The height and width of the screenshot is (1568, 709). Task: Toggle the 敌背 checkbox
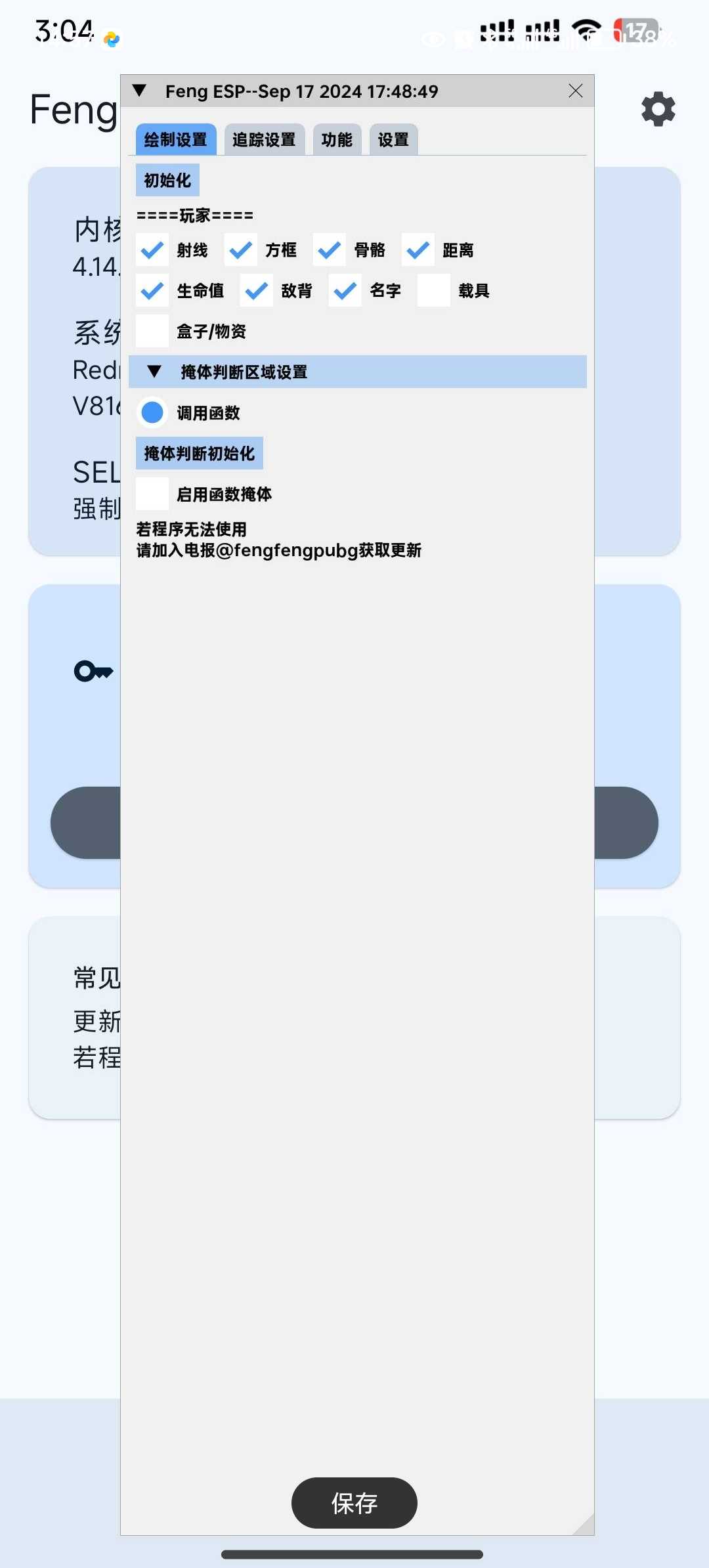point(257,291)
